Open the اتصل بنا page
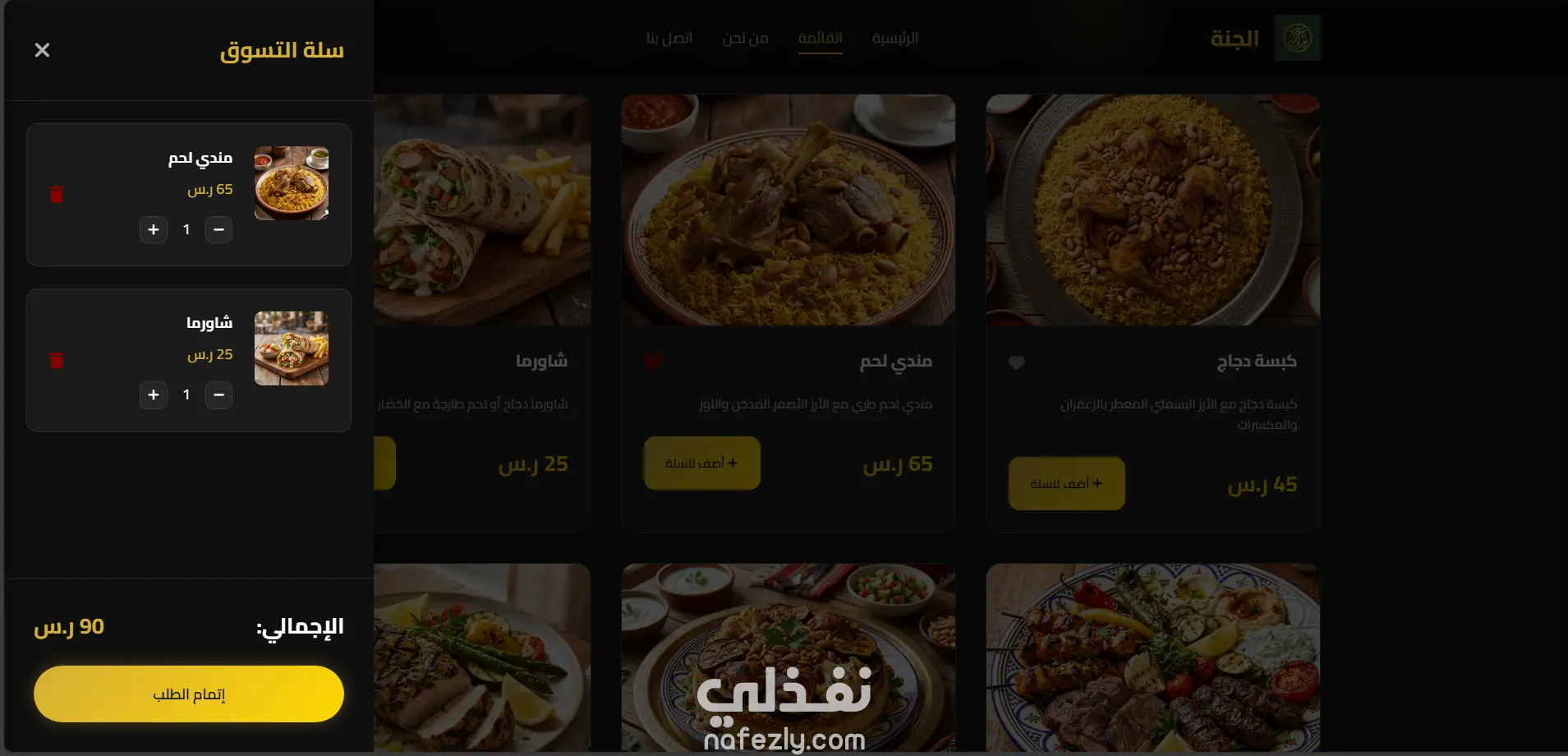Screen dimensions: 1568x756 (669, 39)
